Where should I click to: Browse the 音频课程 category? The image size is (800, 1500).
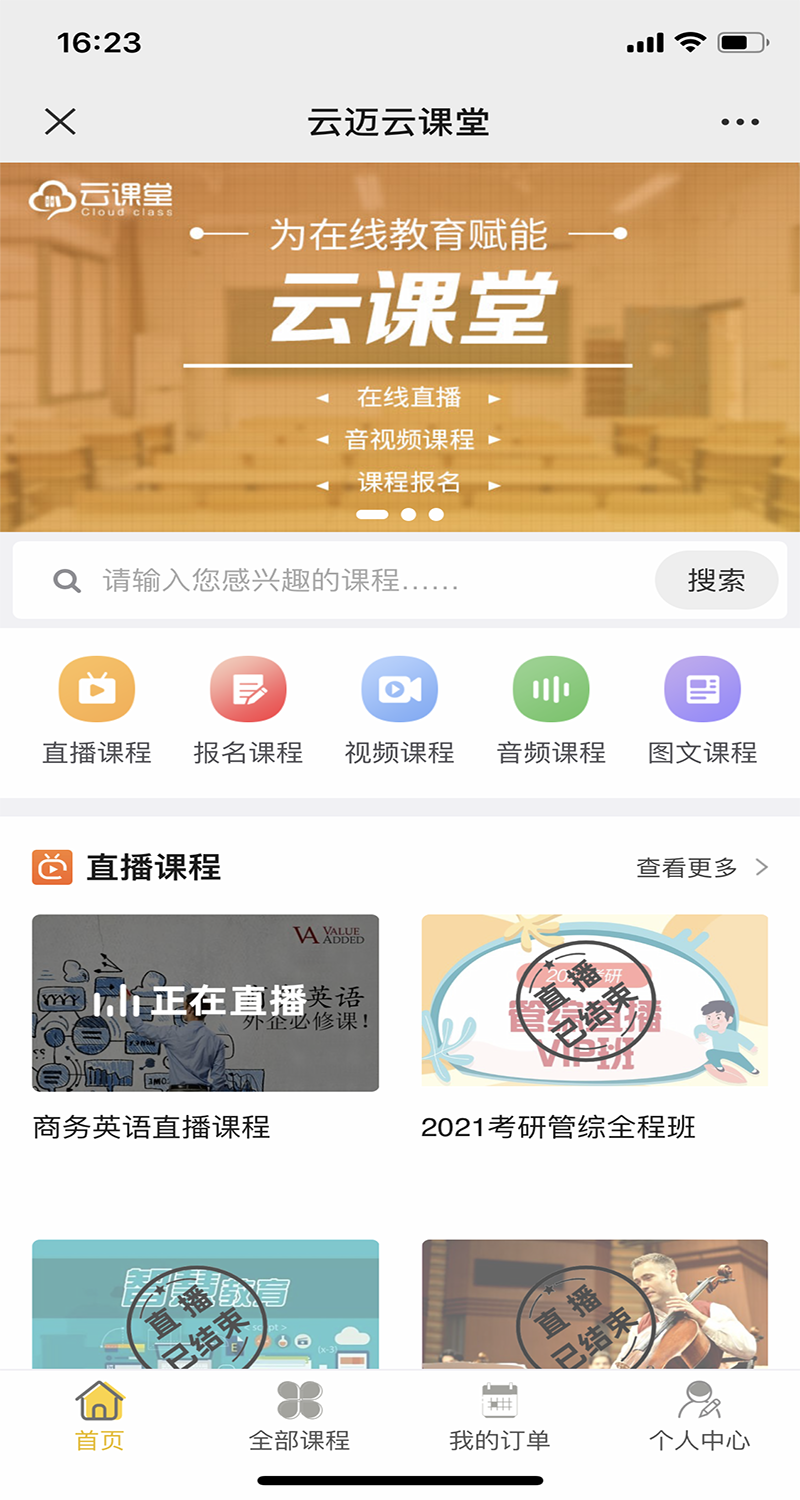[x=551, y=690]
